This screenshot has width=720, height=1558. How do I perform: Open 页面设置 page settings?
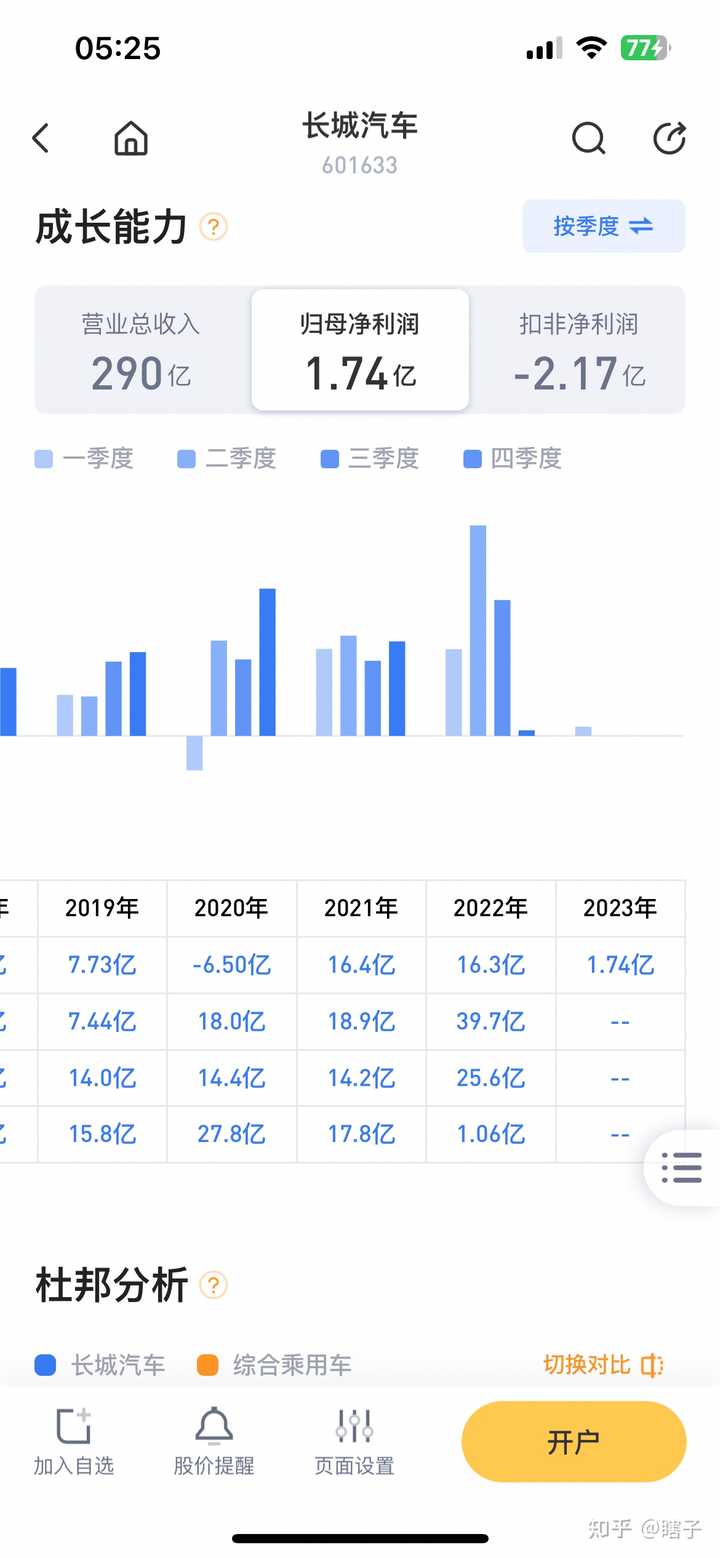354,1441
